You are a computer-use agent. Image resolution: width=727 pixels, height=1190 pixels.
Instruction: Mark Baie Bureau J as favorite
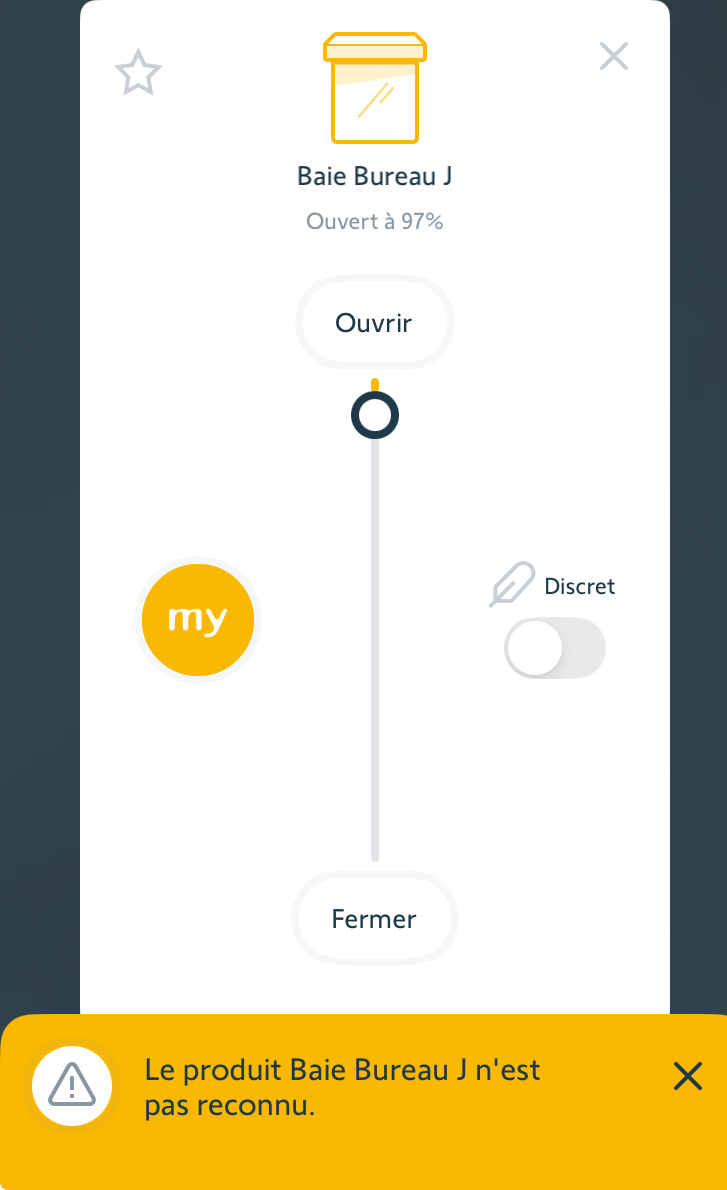138,74
